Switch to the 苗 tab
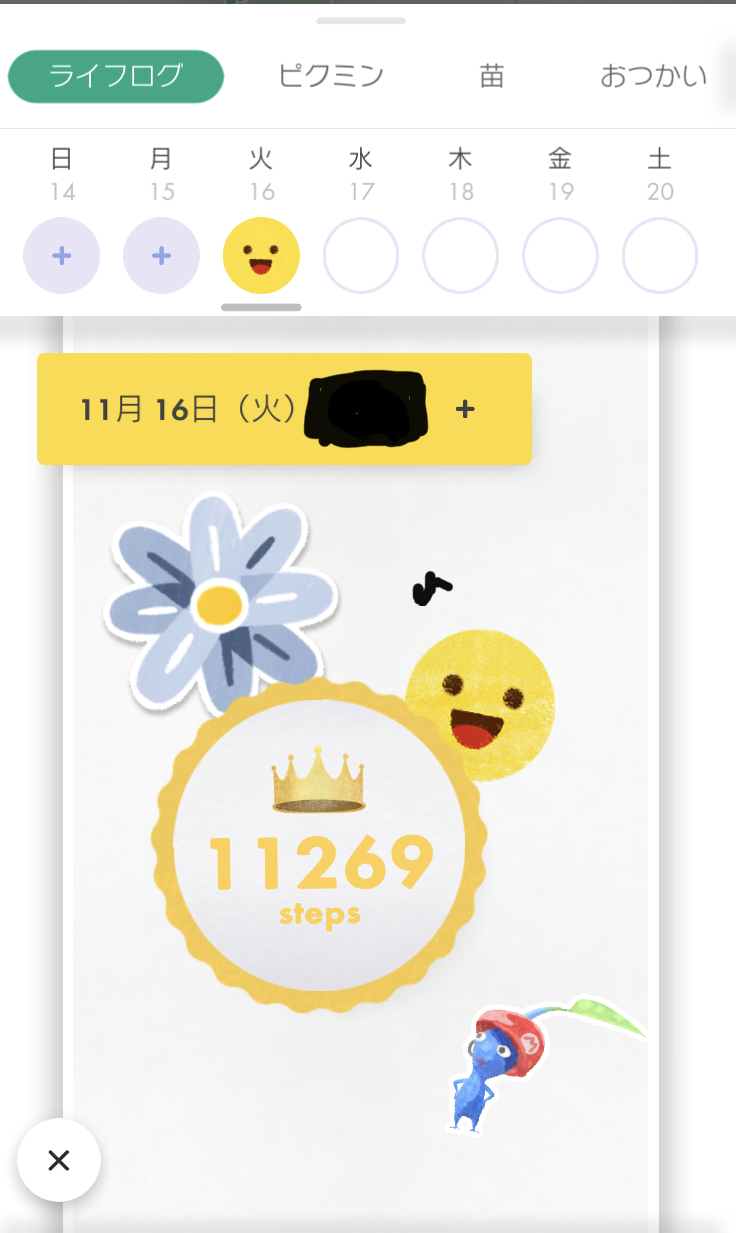736x1233 pixels. point(491,76)
